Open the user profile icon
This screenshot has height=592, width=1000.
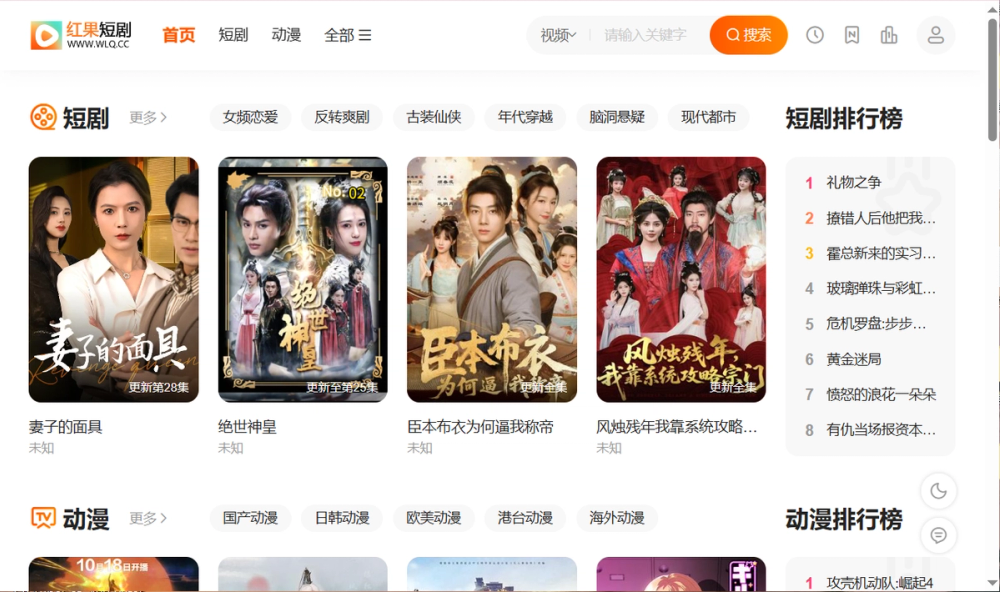point(935,35)
